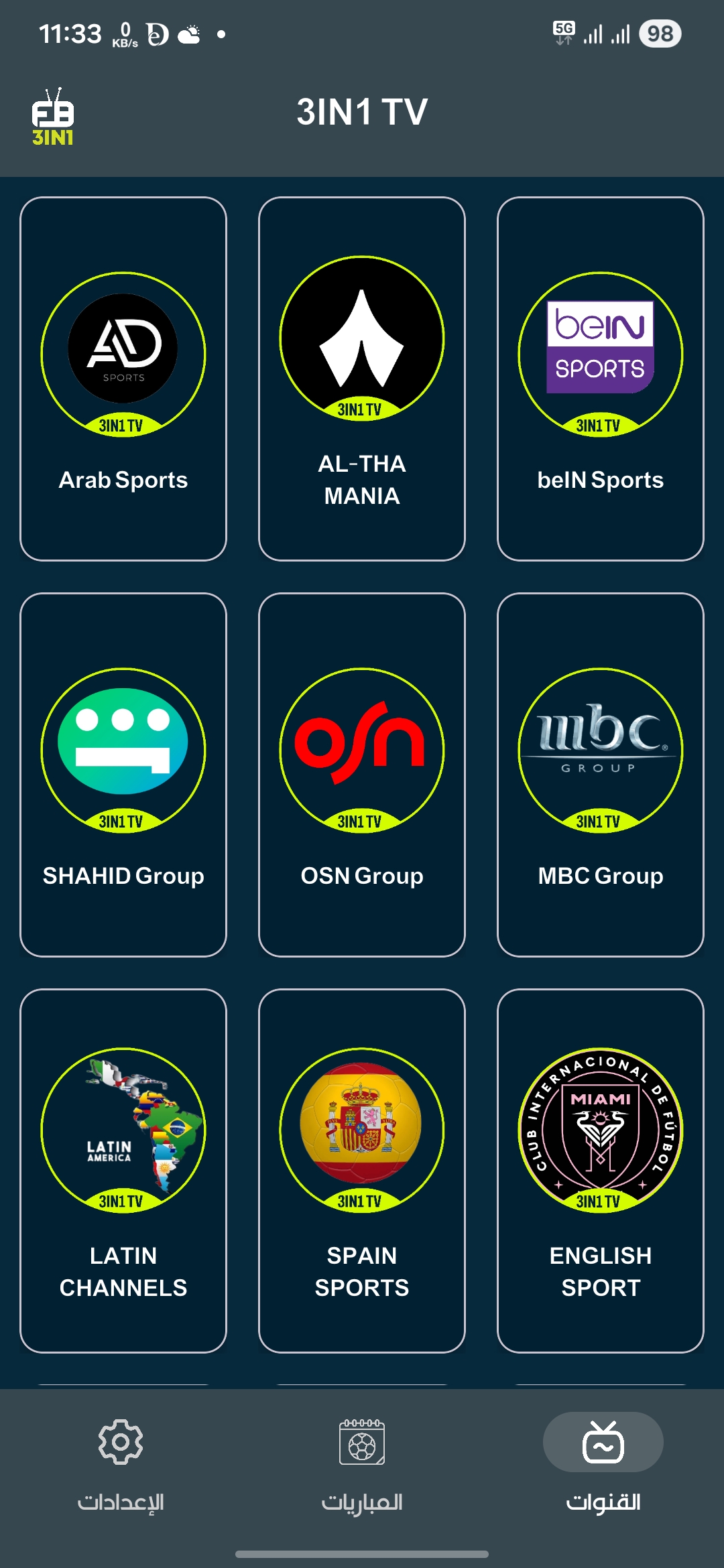Select the MBC Group tile
Viewport: 724px width, 1568px height.
[x=600, y=771]
